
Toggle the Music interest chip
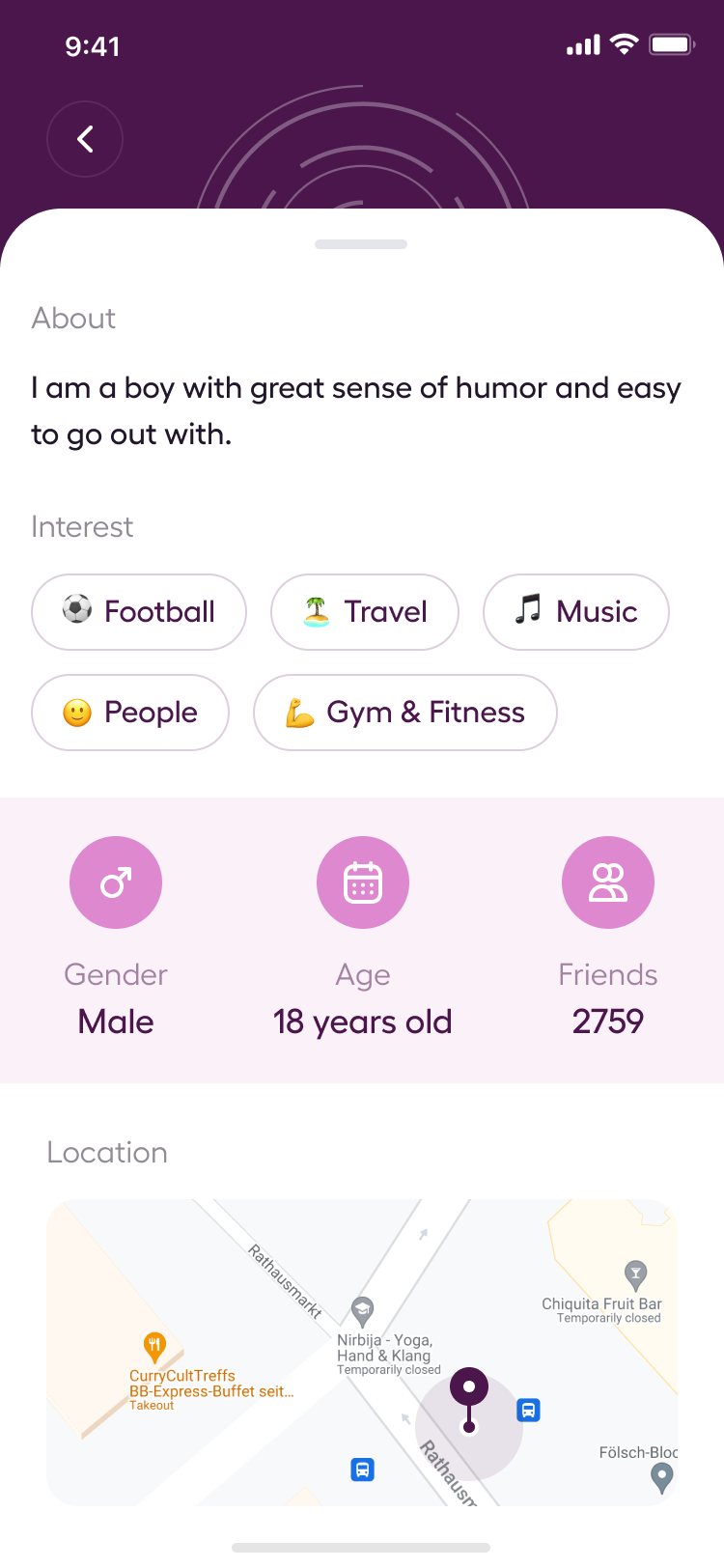[x=575, y=611]
